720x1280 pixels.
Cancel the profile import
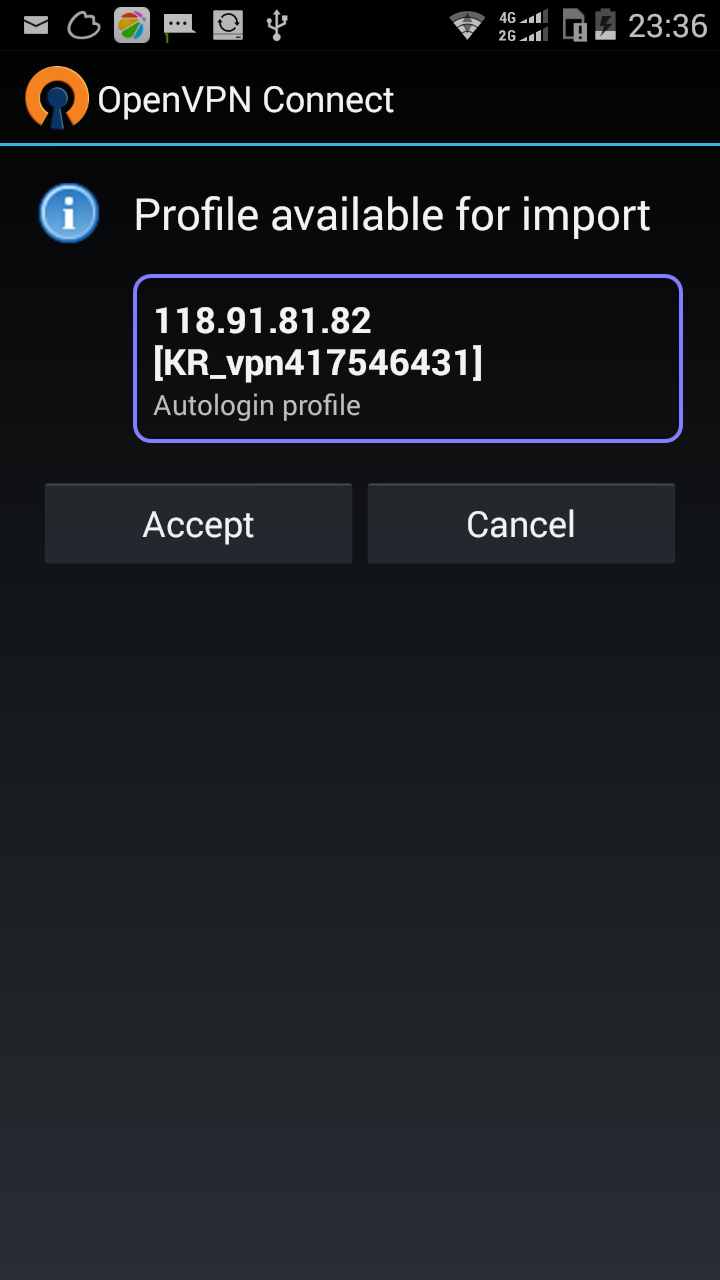coord(521,524)
